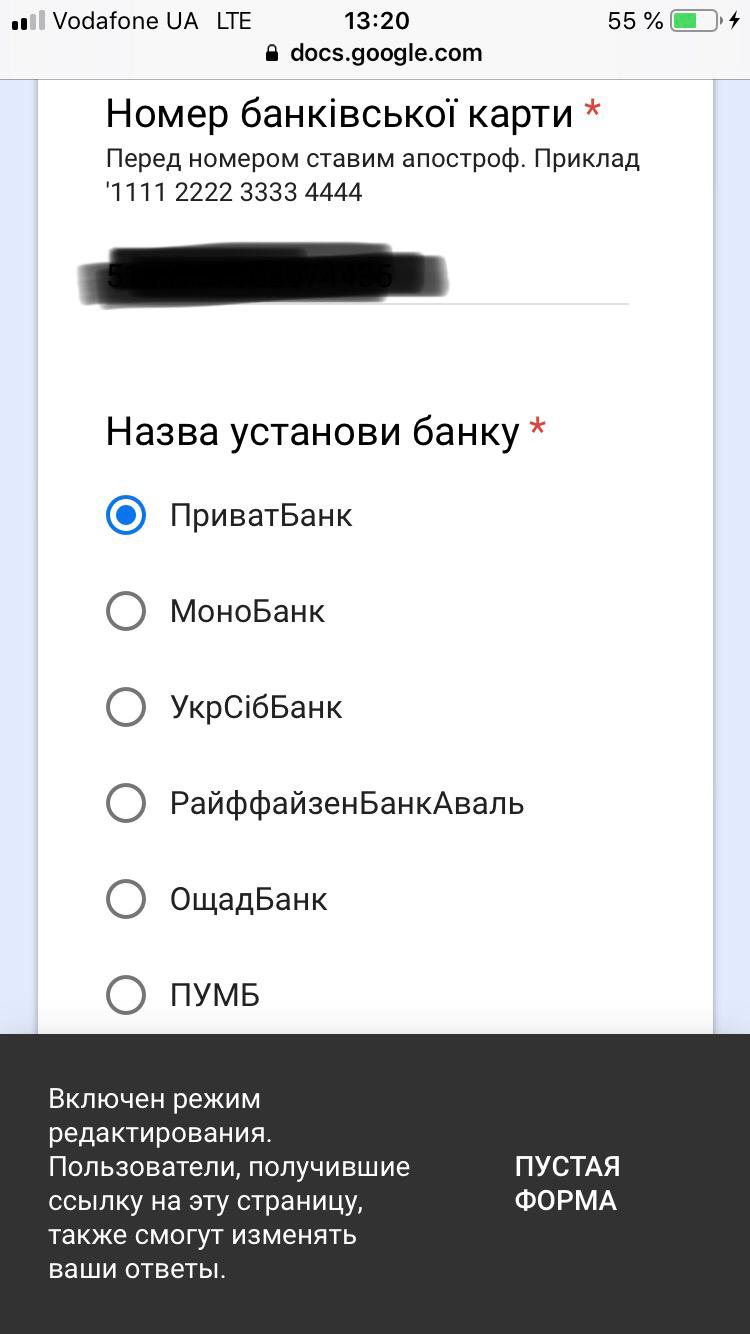Select the ПриватБанк radio option
Screen dimensions: 750x1334
tap(126, 516)
